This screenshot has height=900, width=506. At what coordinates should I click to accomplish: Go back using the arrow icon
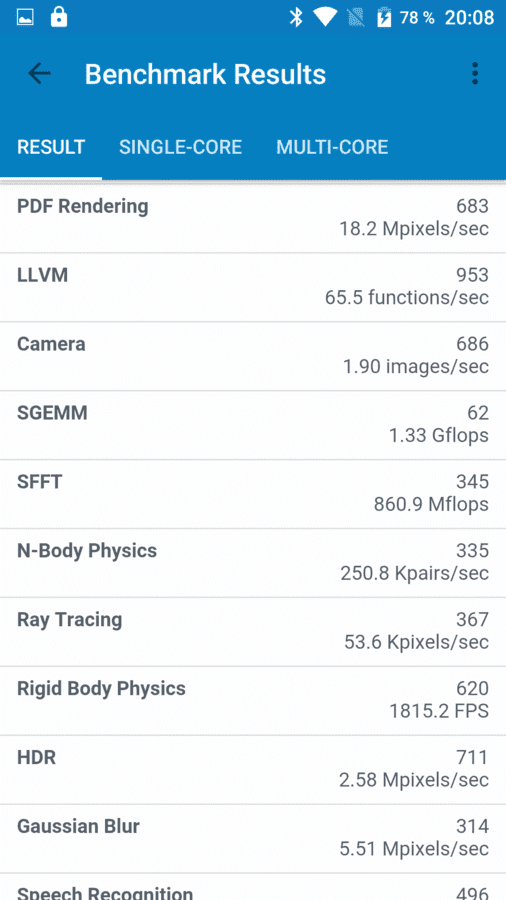(x=39, y=74)
